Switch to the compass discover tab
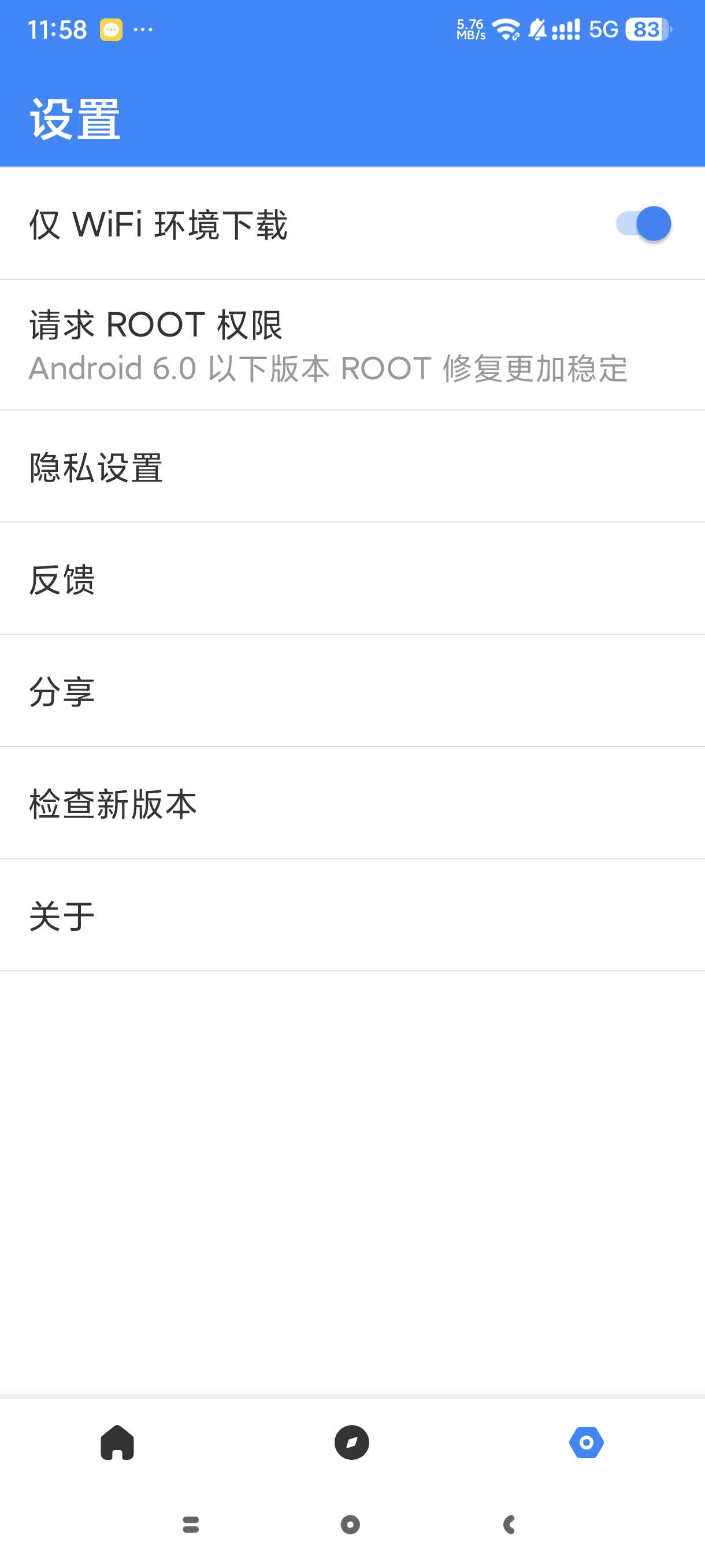705x1568 pixels. click(351, 1442)
